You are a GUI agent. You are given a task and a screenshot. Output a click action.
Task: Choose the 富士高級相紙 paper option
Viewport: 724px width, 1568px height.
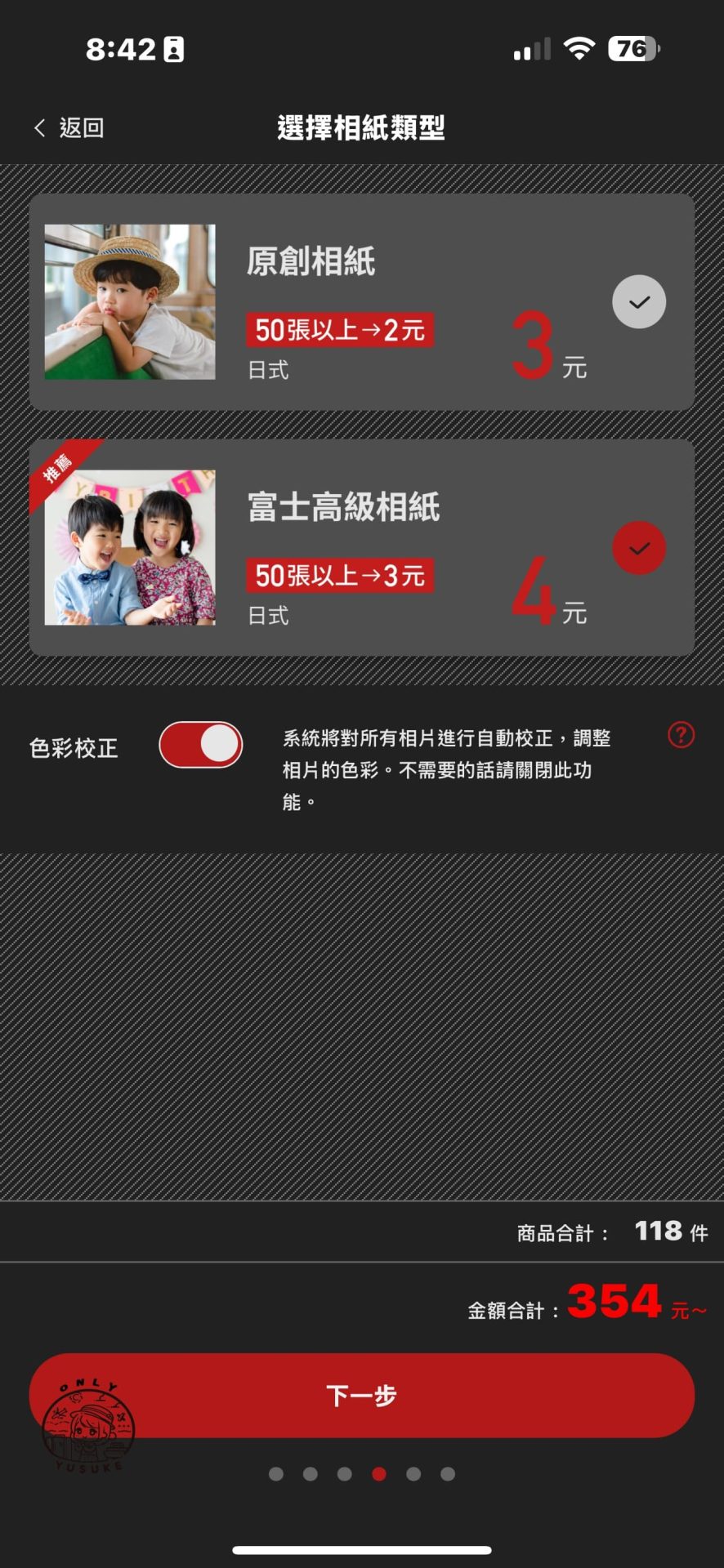[638, 548]
